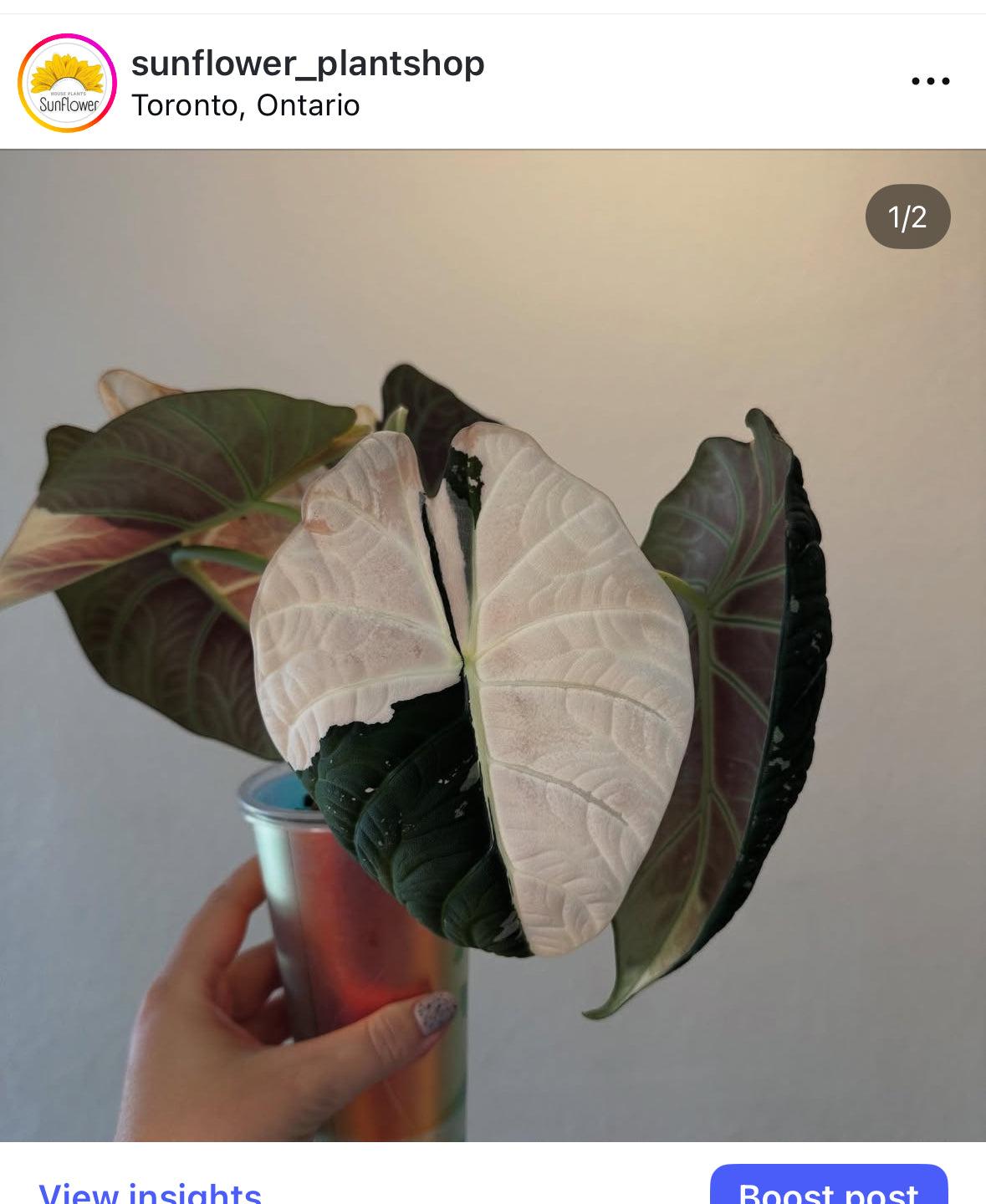This screenshot has height=1204, width=986.
Task: Open sunflower_plantshop's profile picture story
Action: coord(67,83)
